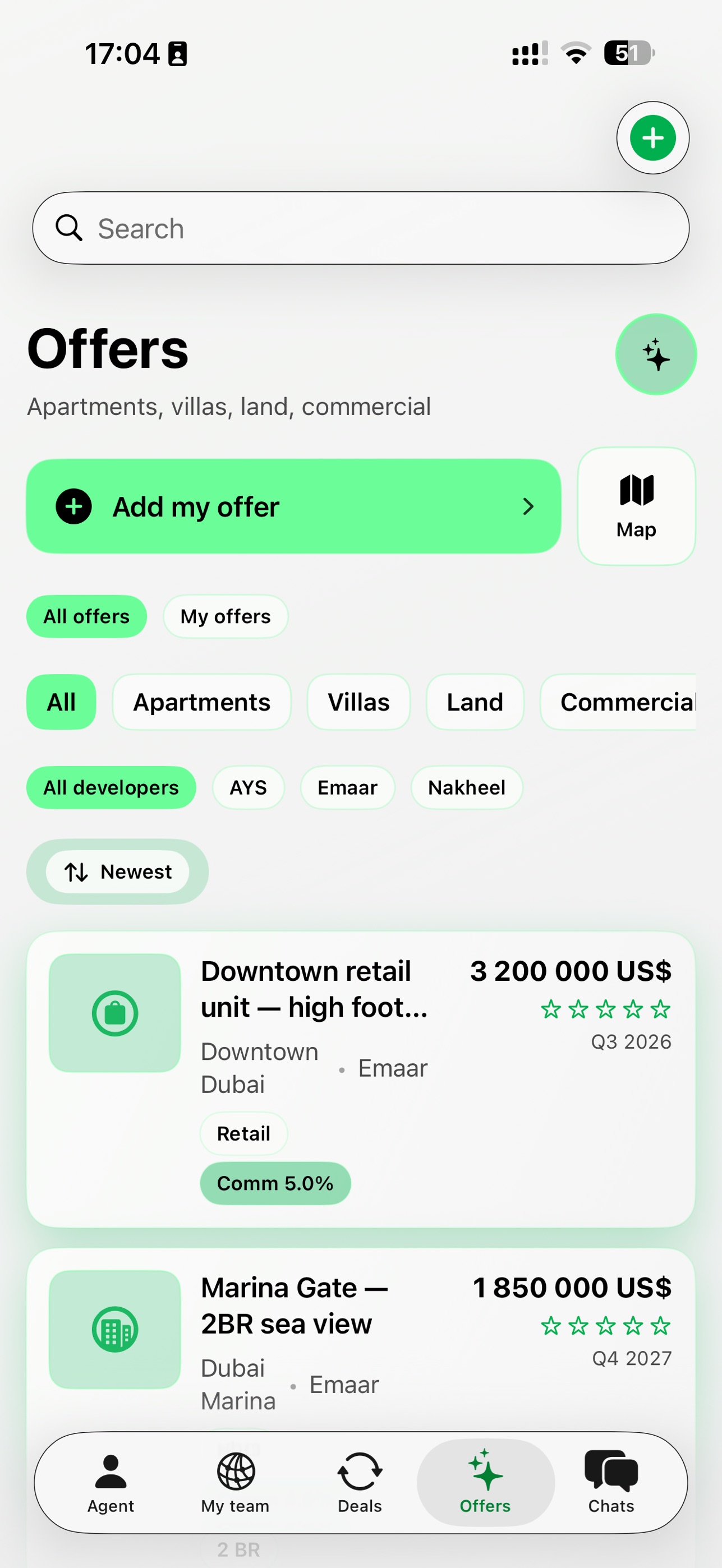Select the Emaar developer chip

(348, 788)
